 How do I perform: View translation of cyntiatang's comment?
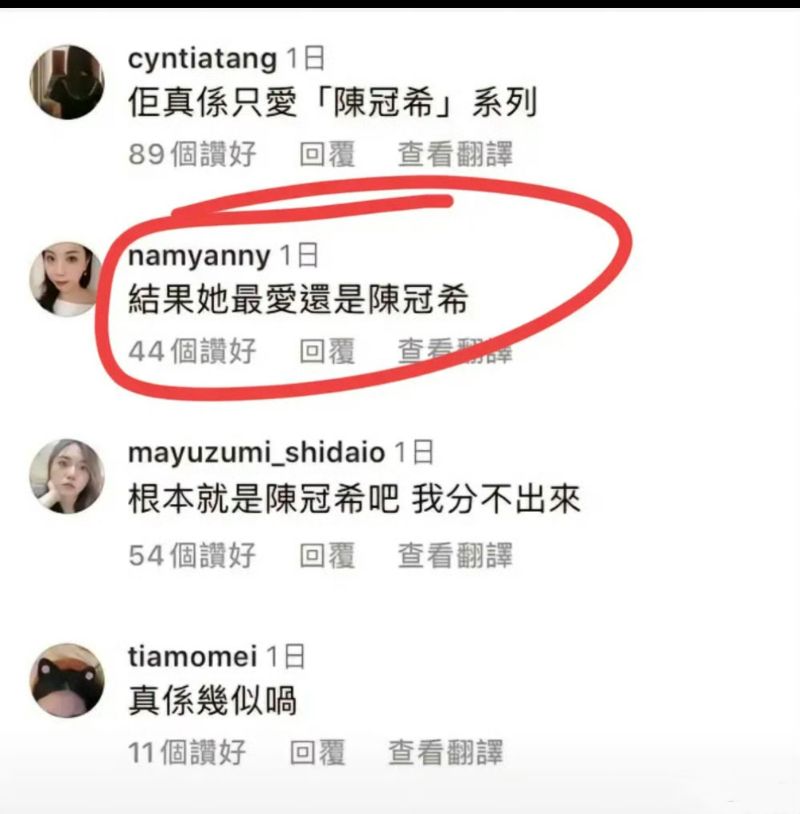[455, 154]
